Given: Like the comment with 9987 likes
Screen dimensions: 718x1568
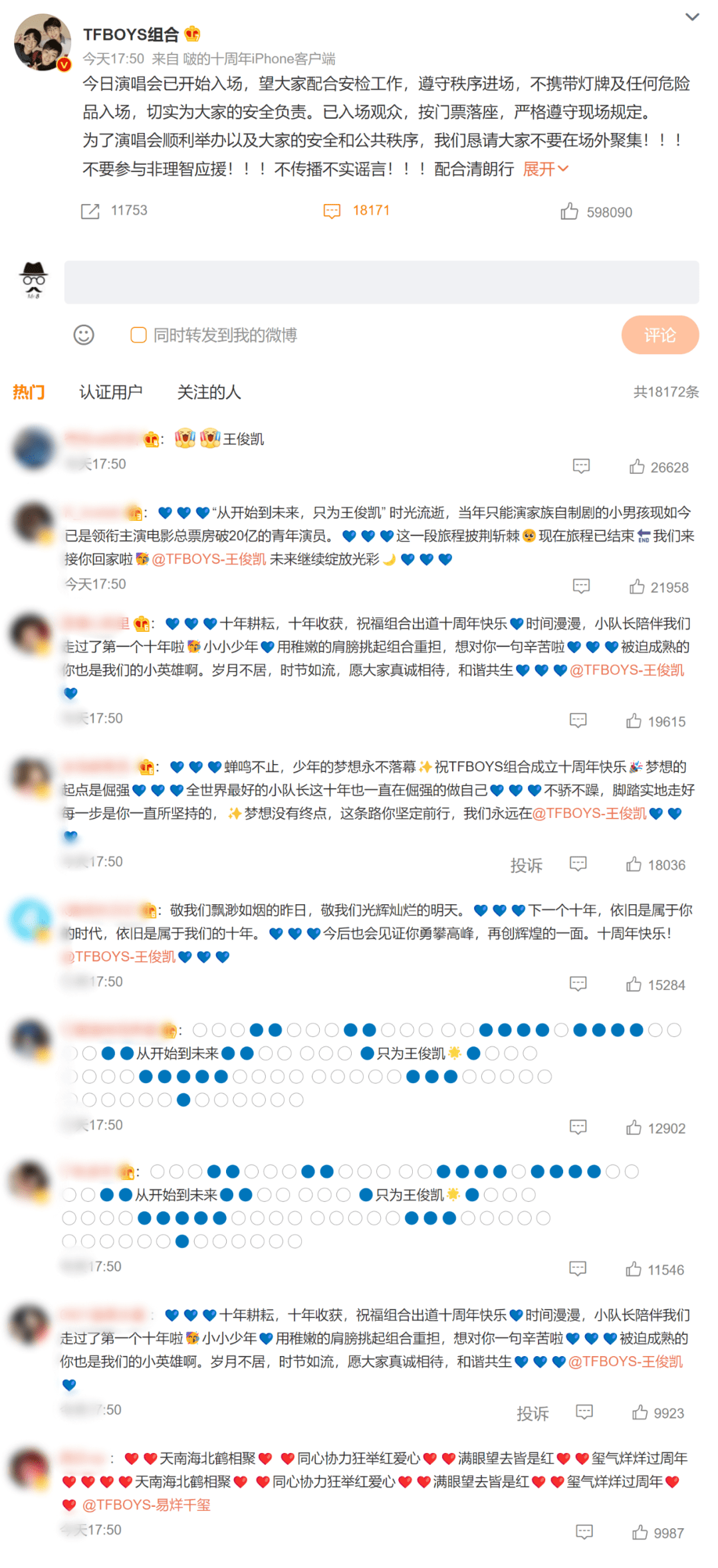Looking at the screenshot, I should pos(640,1533).
